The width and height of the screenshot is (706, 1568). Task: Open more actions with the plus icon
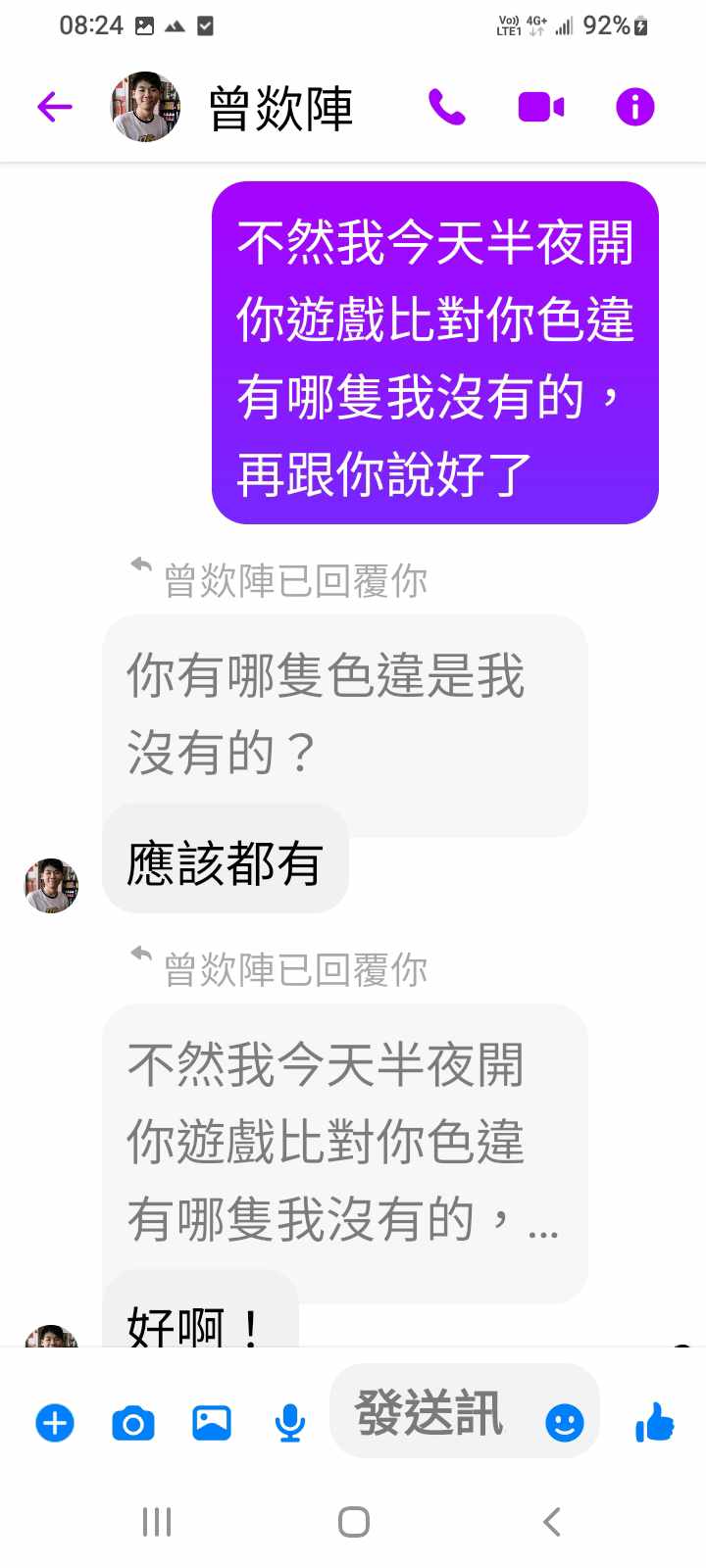(55, 1422)
